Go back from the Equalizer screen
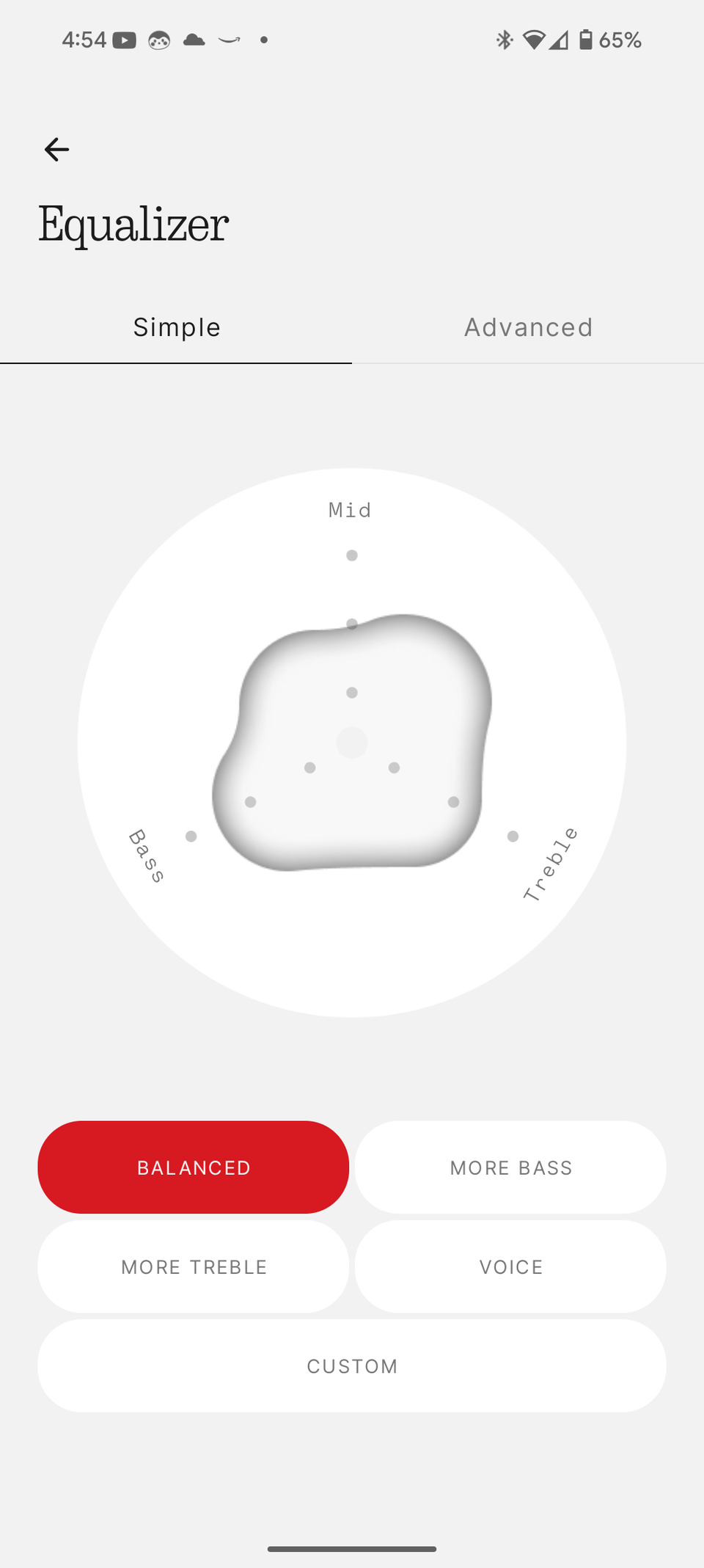 click(56, 150)
